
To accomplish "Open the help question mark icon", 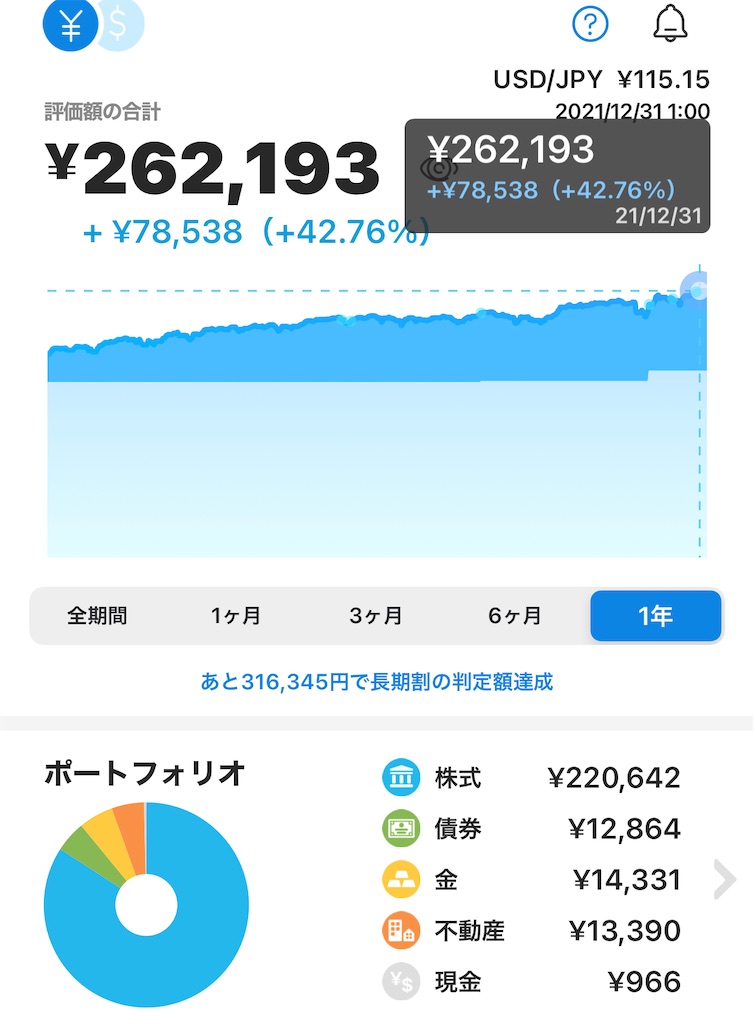I will coord(591,23).
